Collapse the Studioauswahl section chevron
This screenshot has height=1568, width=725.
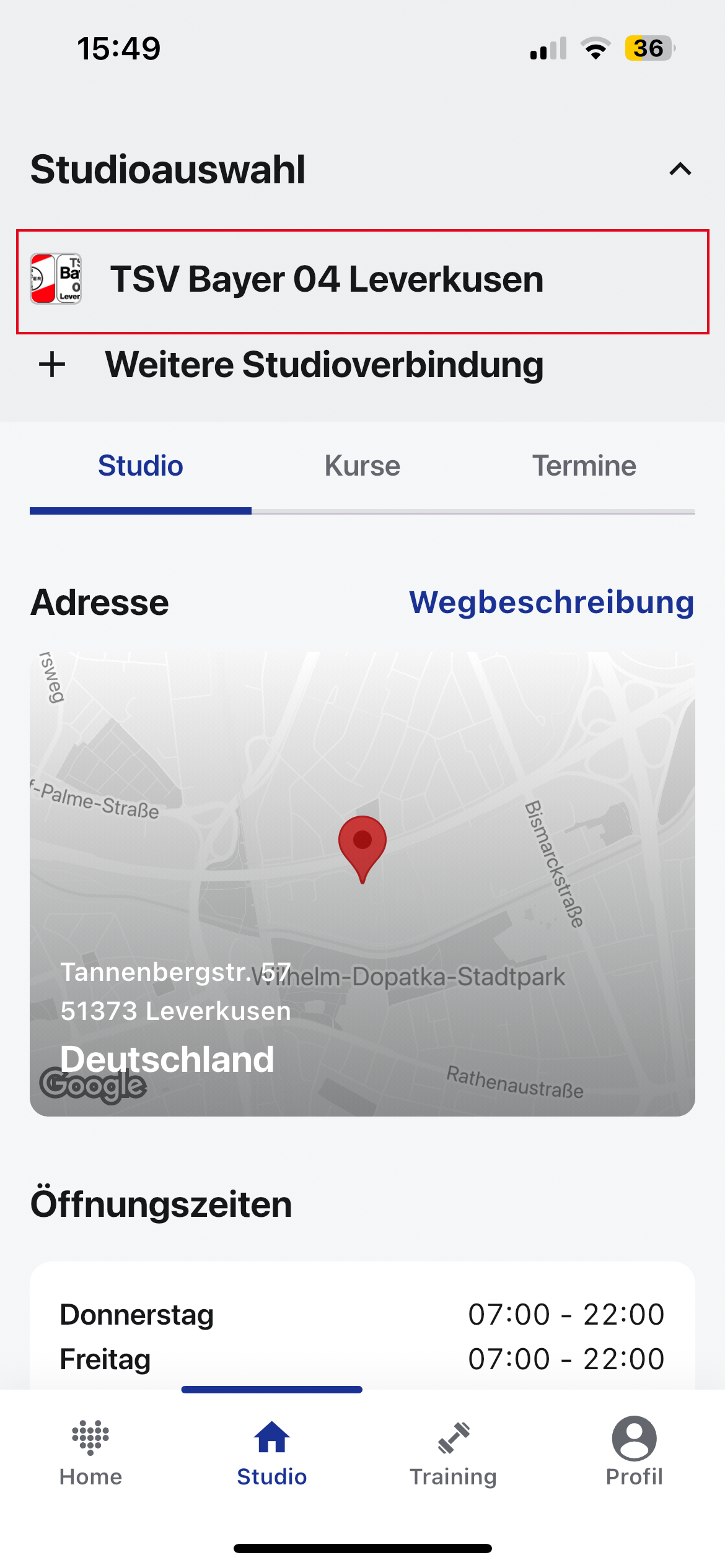(x=680, y=169)
